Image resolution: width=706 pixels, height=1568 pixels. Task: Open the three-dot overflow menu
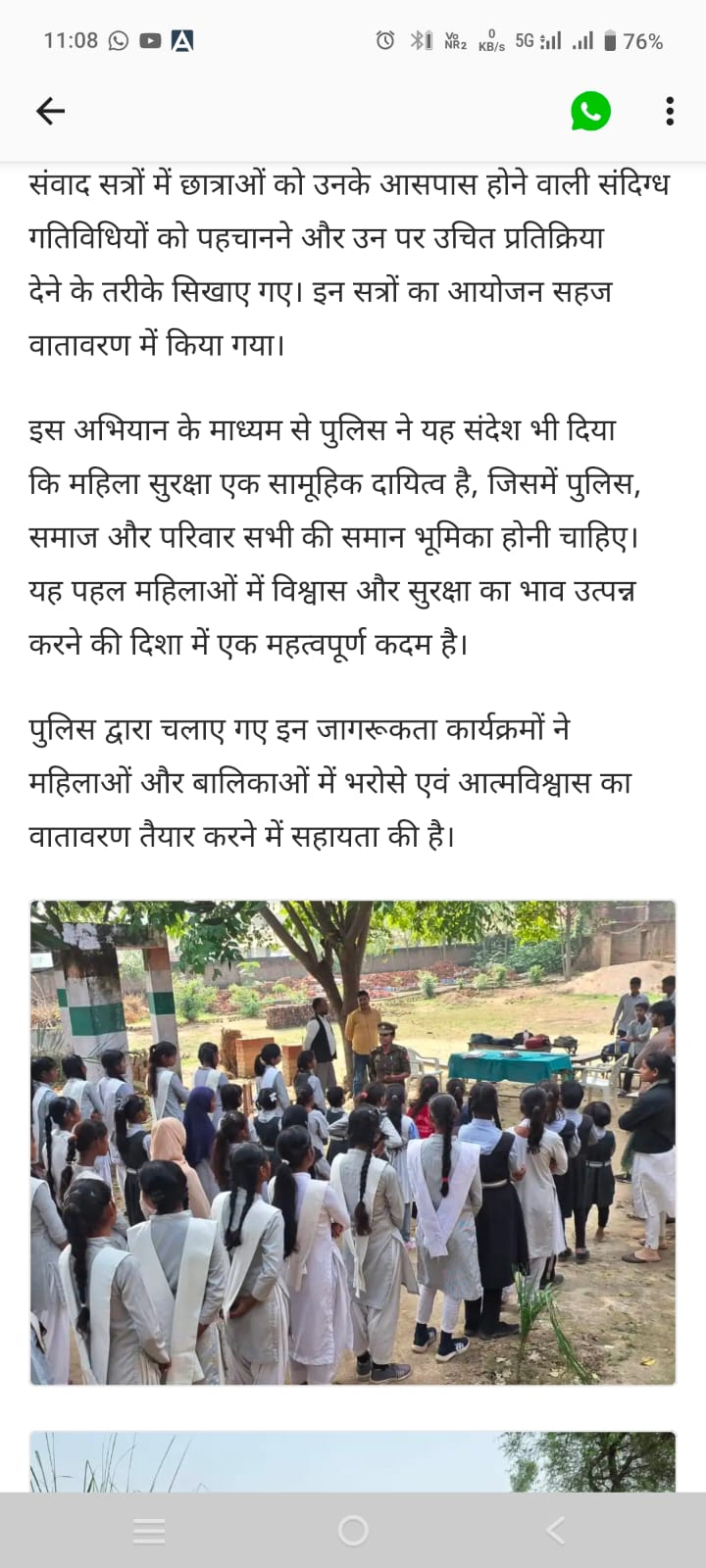point(670,111)
